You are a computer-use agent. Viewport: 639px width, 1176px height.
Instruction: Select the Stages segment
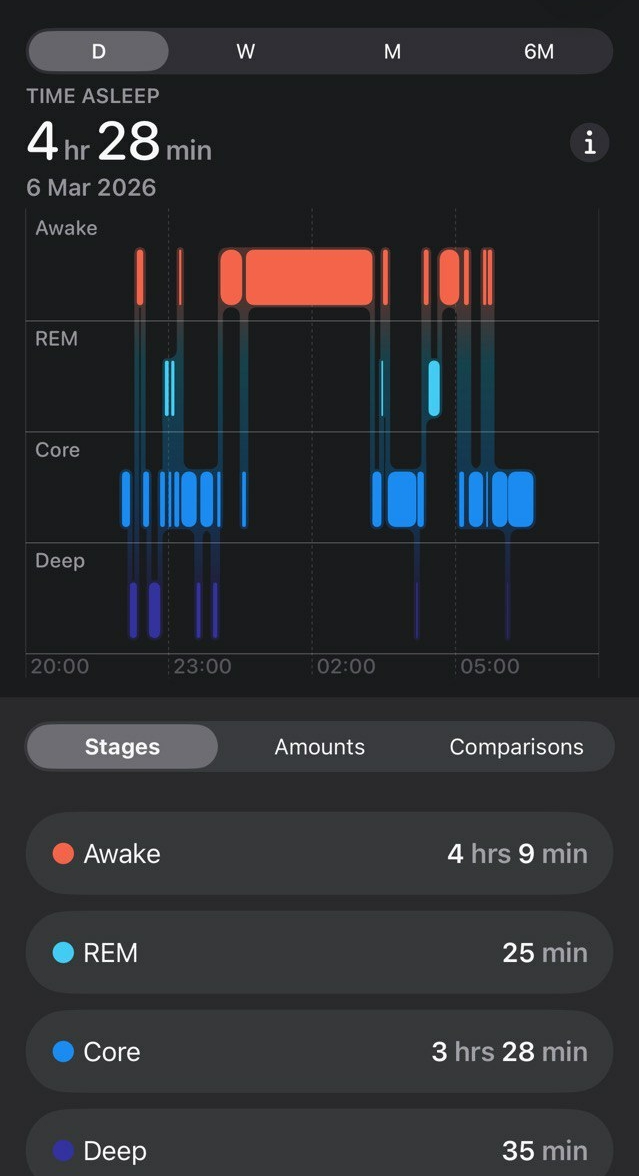pyautogui.click(x=122, y=747)
